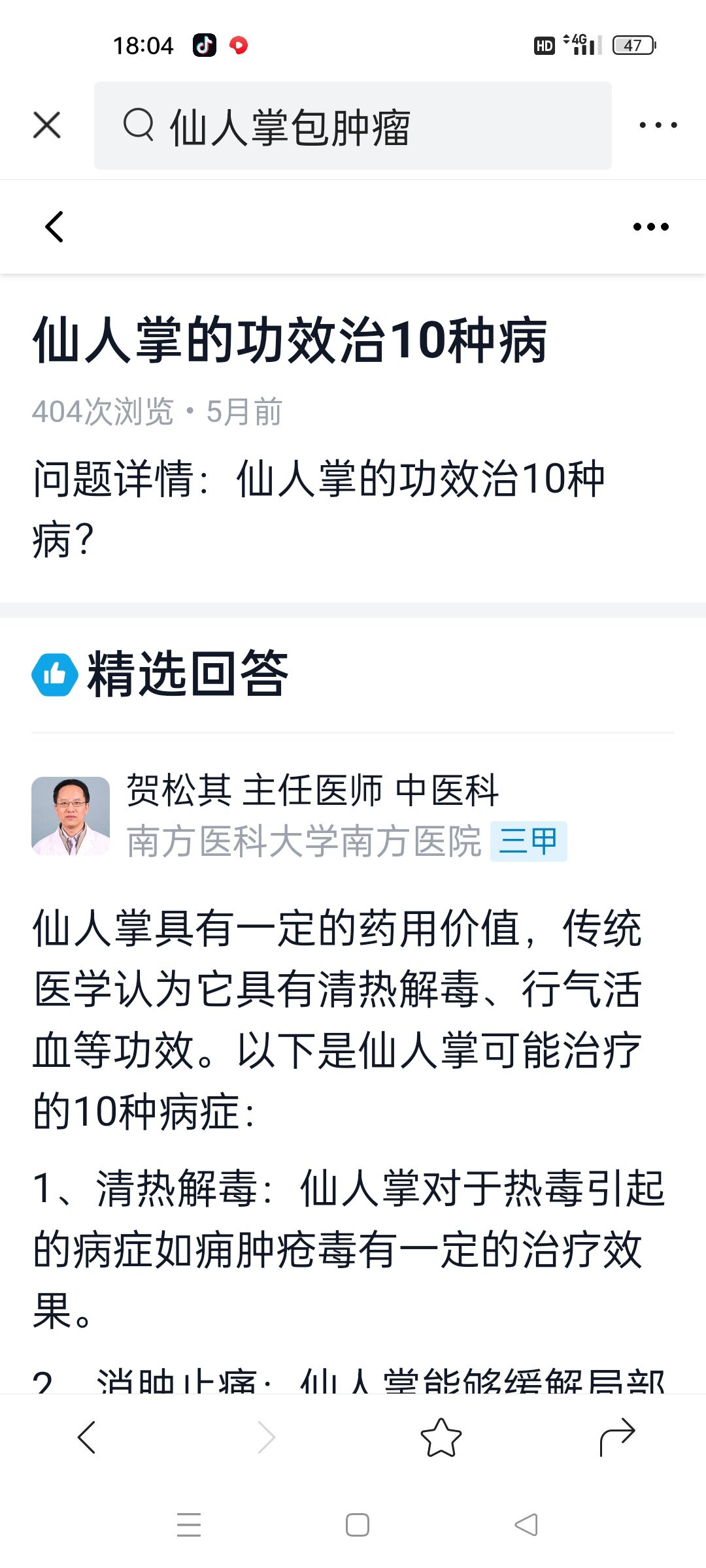Go back using the article header arrow
This screenshot has height=1568, width=706.
coord(55,227)
